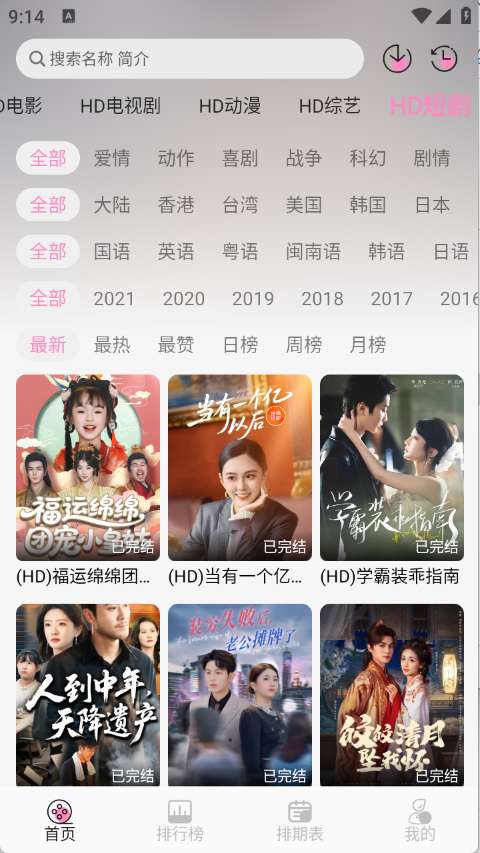Image resolution: width=480 pixels, height=853 pixels.
Task: Switch to the HD电视剧 tab
Action: pos(120,106)
